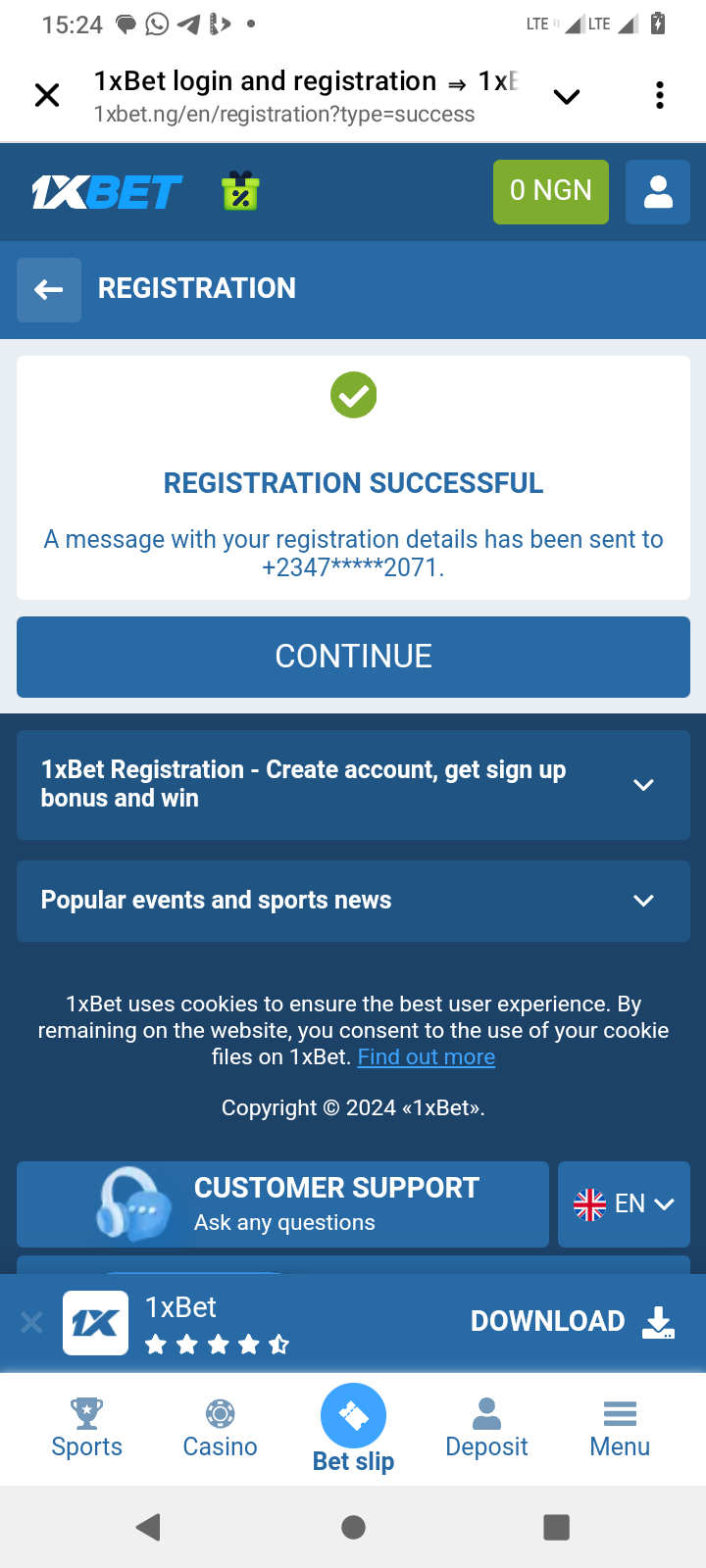Switch to the Casino tab
Image resolution: width=706 pixels, height=1568 pixels.
[x=220, y=1429]
